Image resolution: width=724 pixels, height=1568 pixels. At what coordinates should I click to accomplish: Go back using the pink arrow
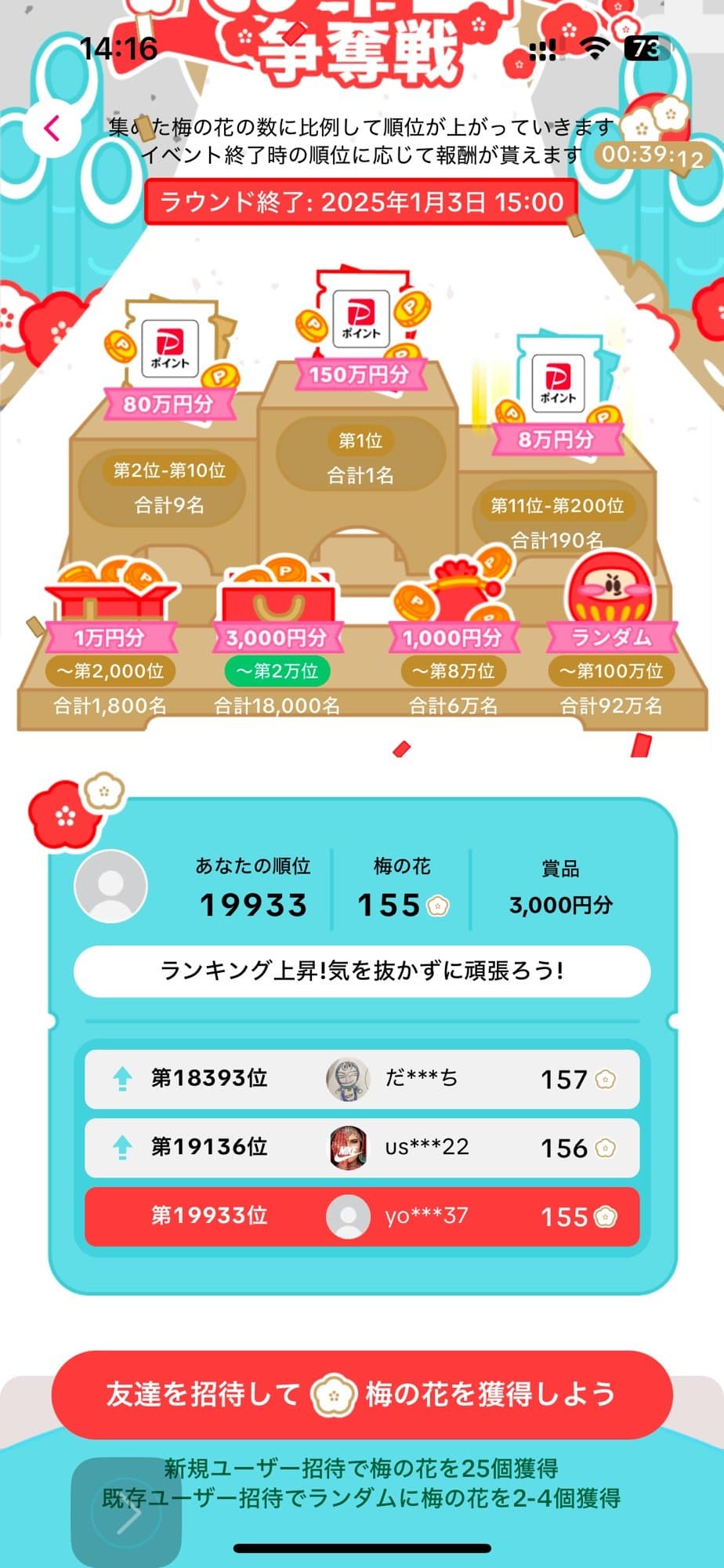[x=52, y=128]
